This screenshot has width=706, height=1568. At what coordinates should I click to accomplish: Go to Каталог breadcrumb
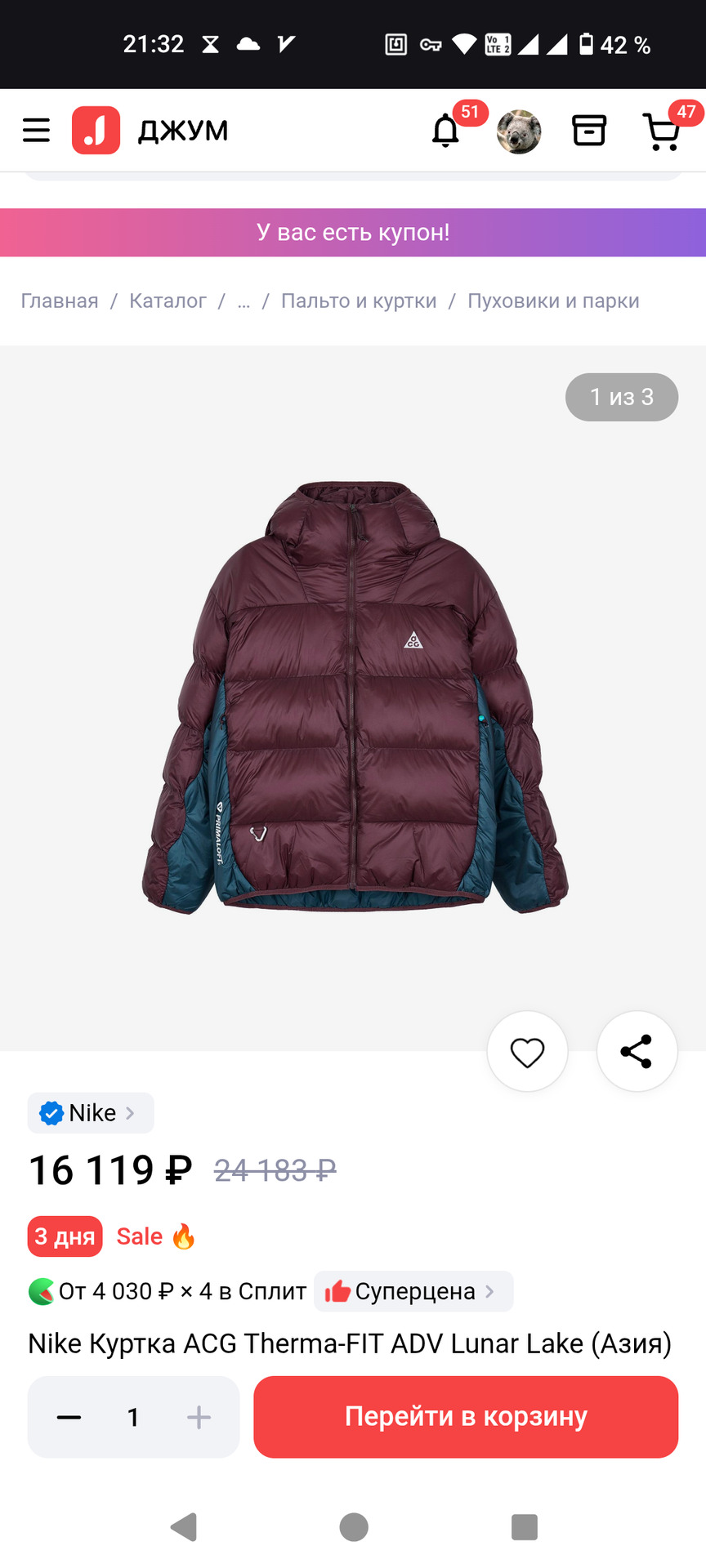[168, 301]
